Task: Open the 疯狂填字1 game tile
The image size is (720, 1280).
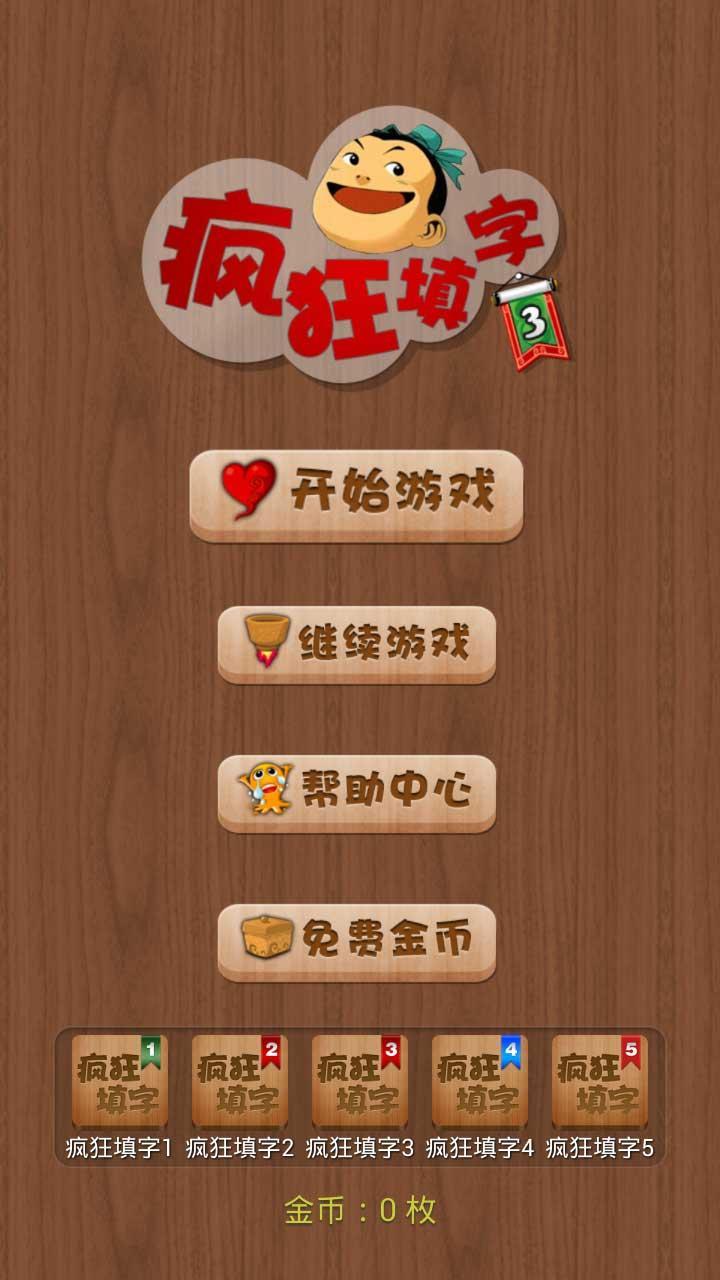Action: (x=119, y=1084)
